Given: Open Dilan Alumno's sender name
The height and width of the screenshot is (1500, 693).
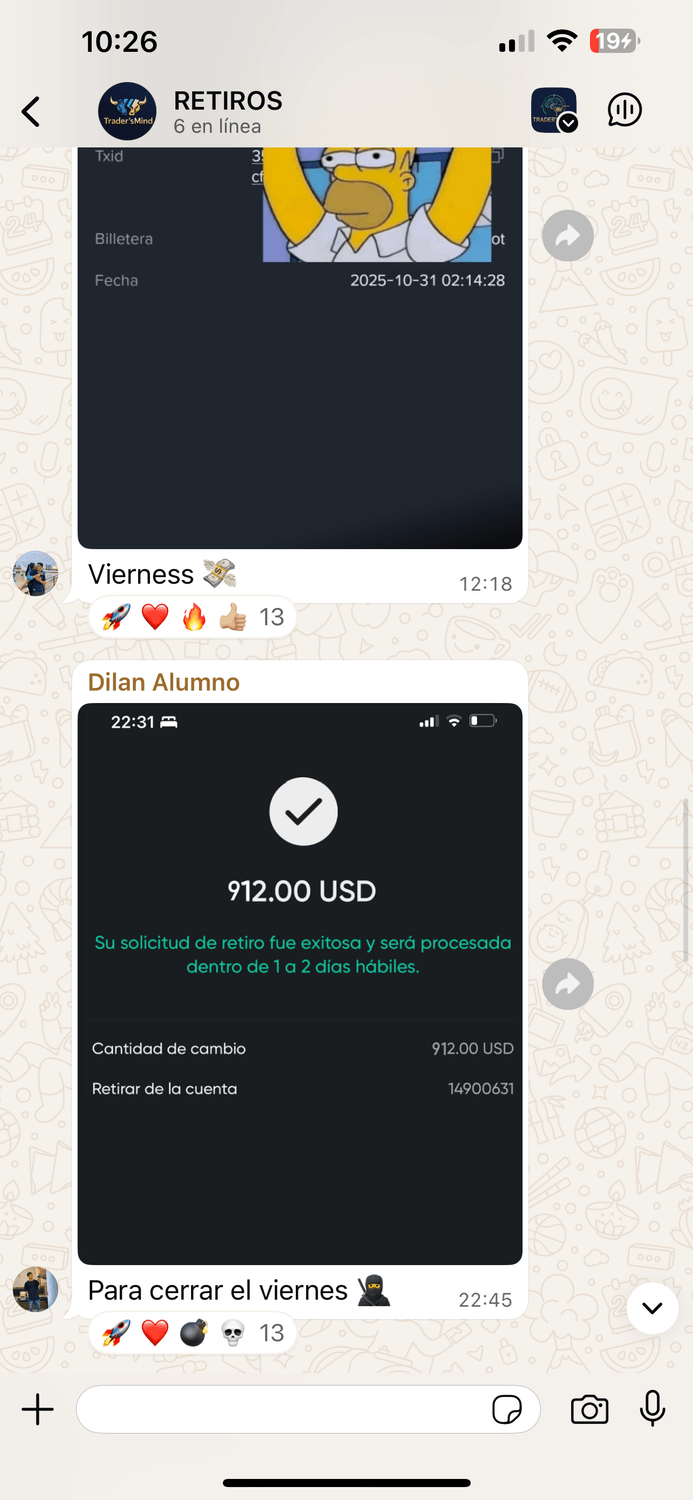Looking at the screenshot, I should point(164,682).
